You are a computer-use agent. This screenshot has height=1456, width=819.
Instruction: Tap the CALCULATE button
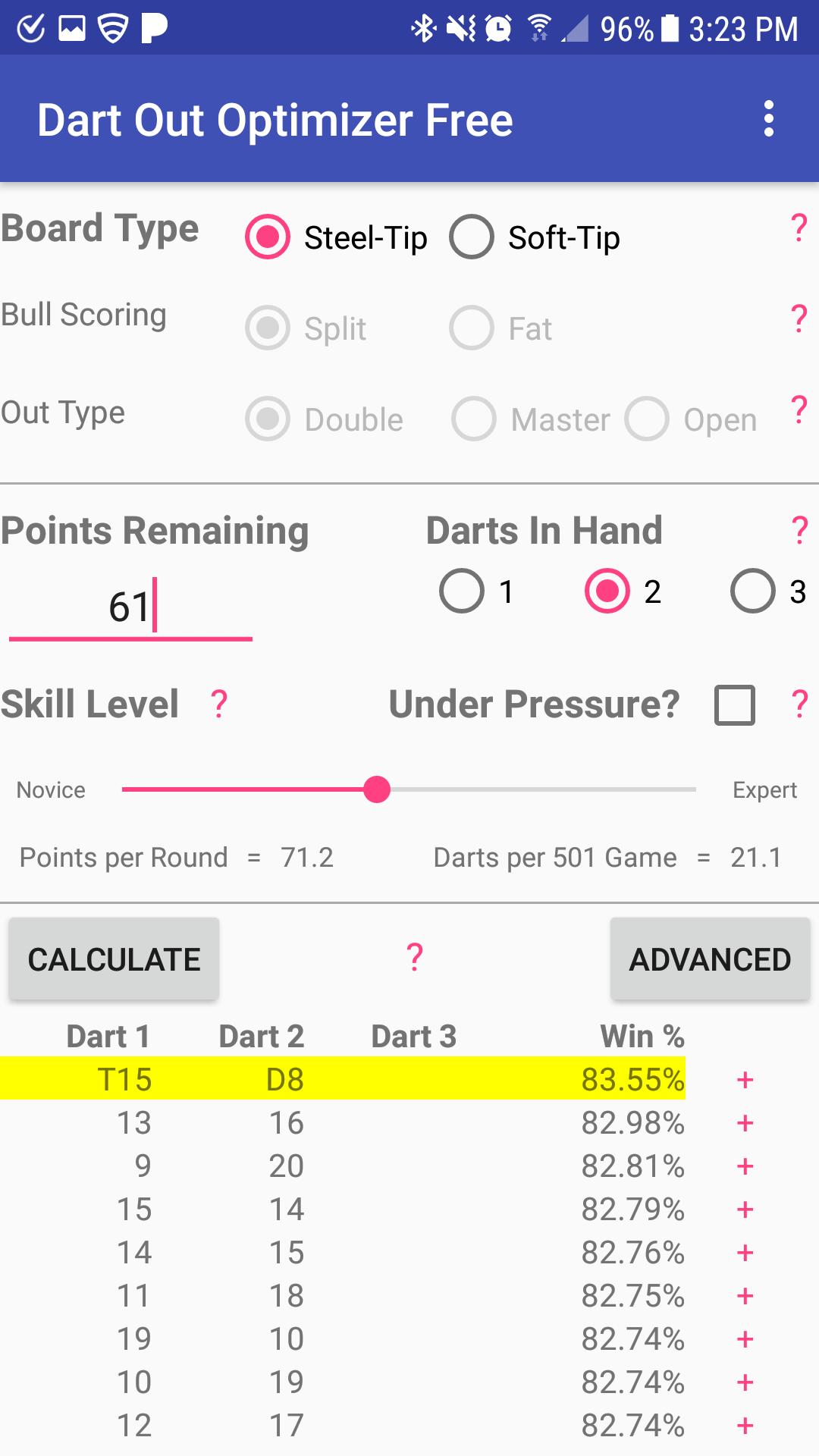(114, 959)
